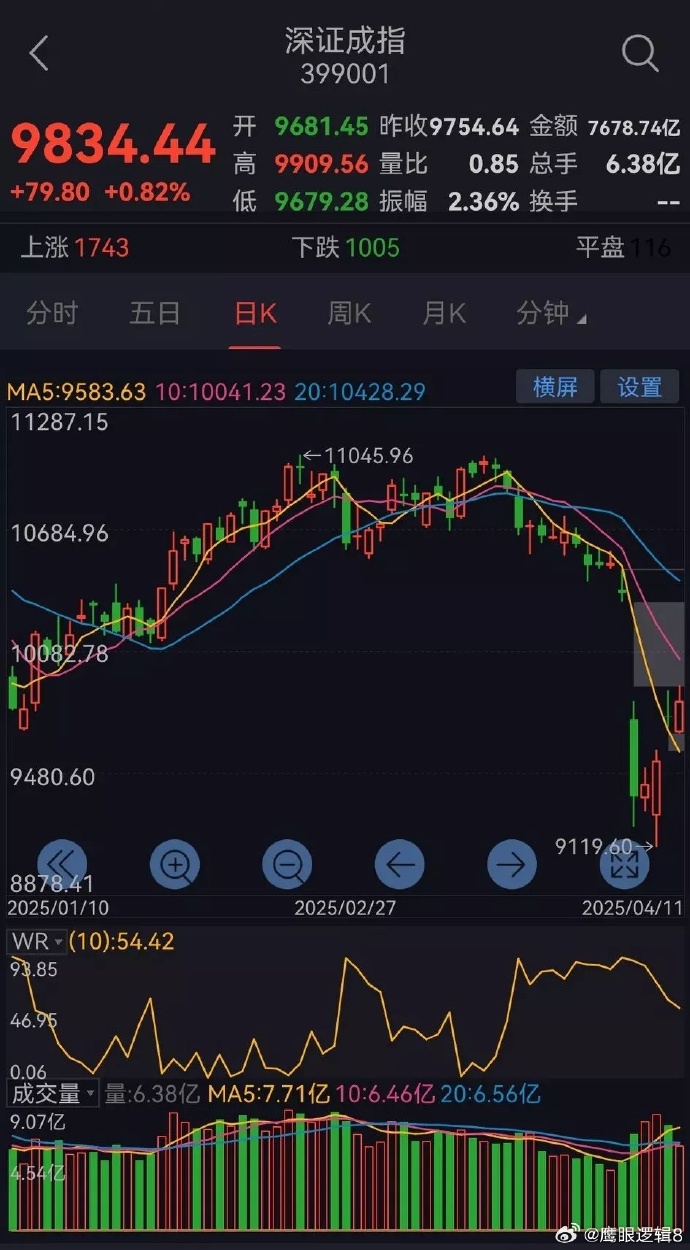The width and height of the screenshot is (690, 1250).
Task: Open the WR indicator dropdown
Action: click(37, 941)
